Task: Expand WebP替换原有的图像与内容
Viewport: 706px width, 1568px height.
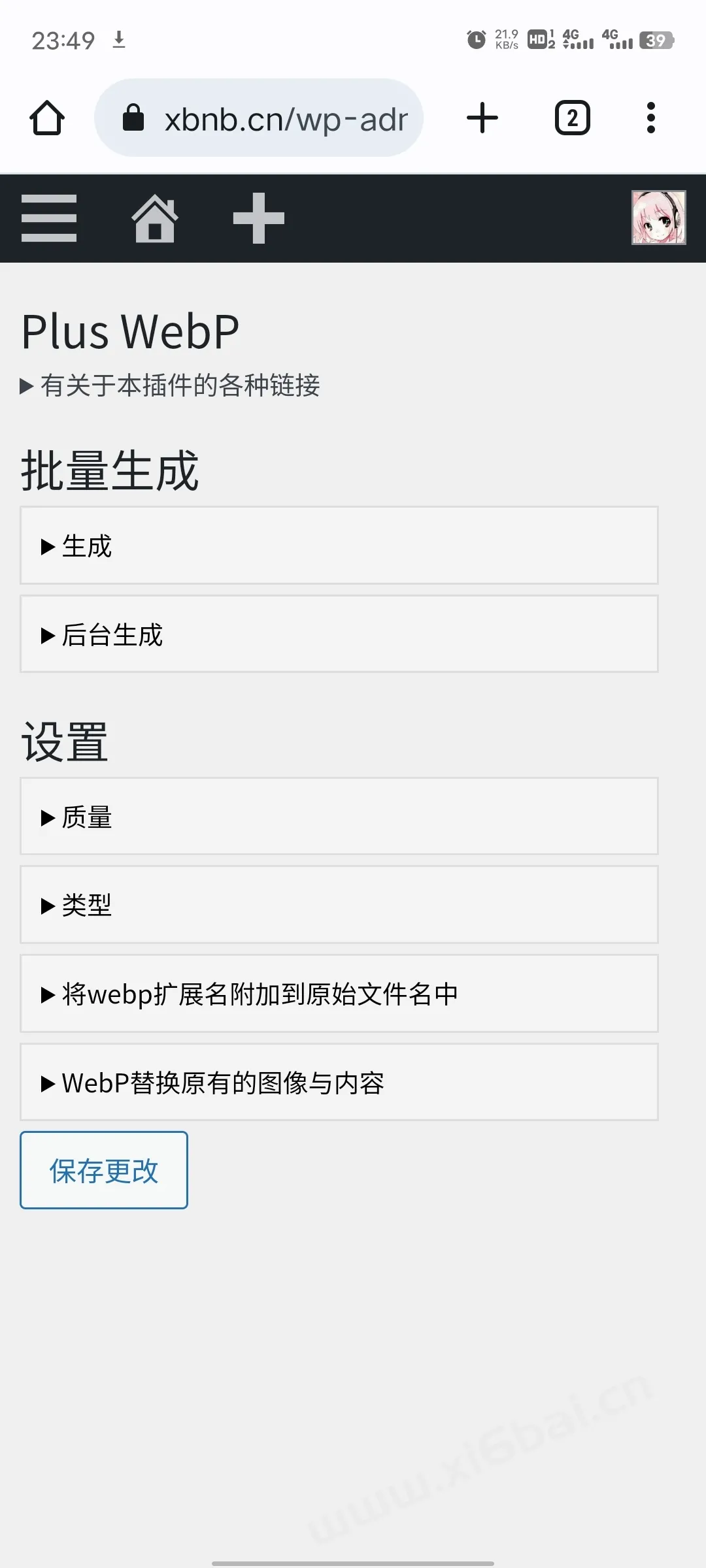Action: tap(339, 1083)
